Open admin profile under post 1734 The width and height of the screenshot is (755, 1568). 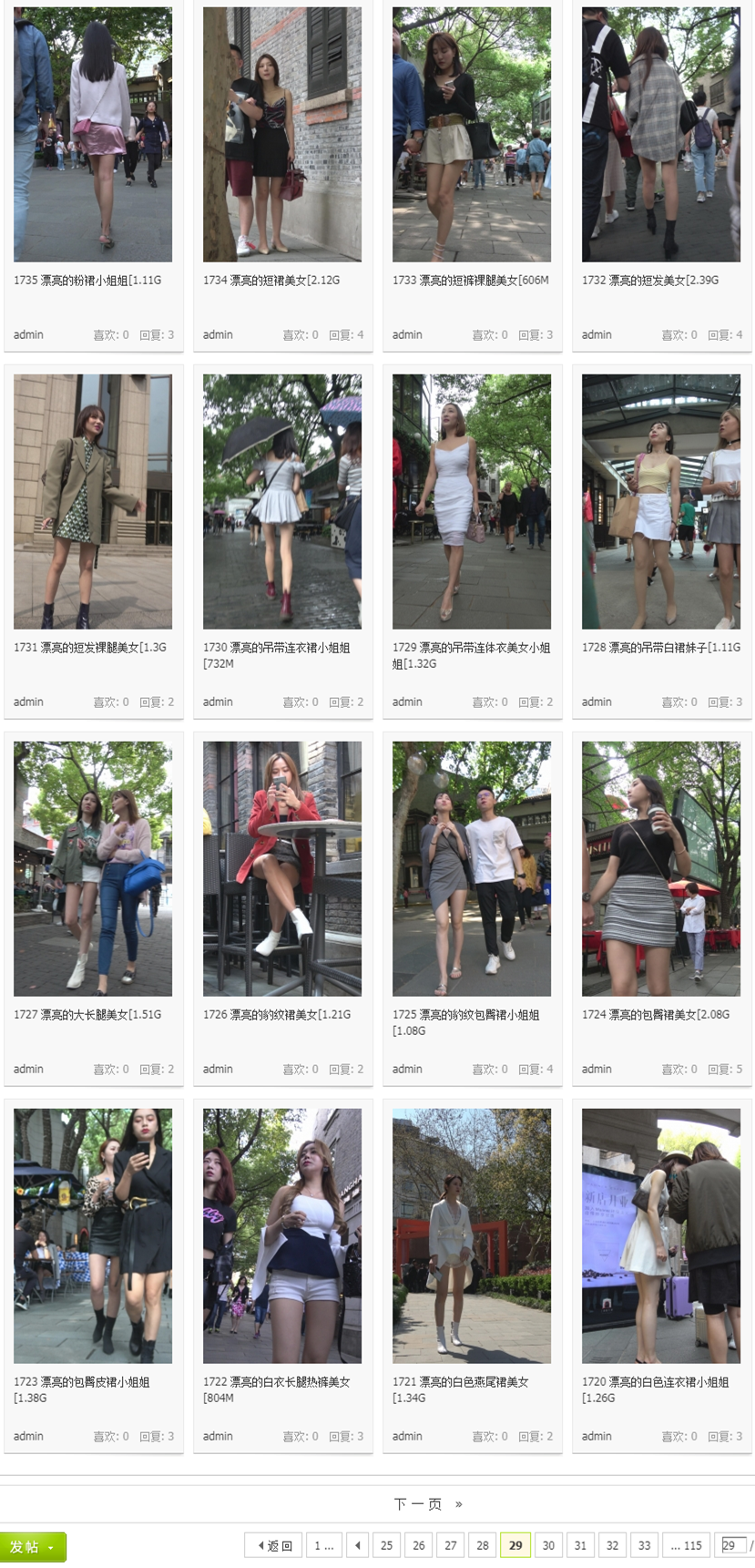[x=218, y=334]
